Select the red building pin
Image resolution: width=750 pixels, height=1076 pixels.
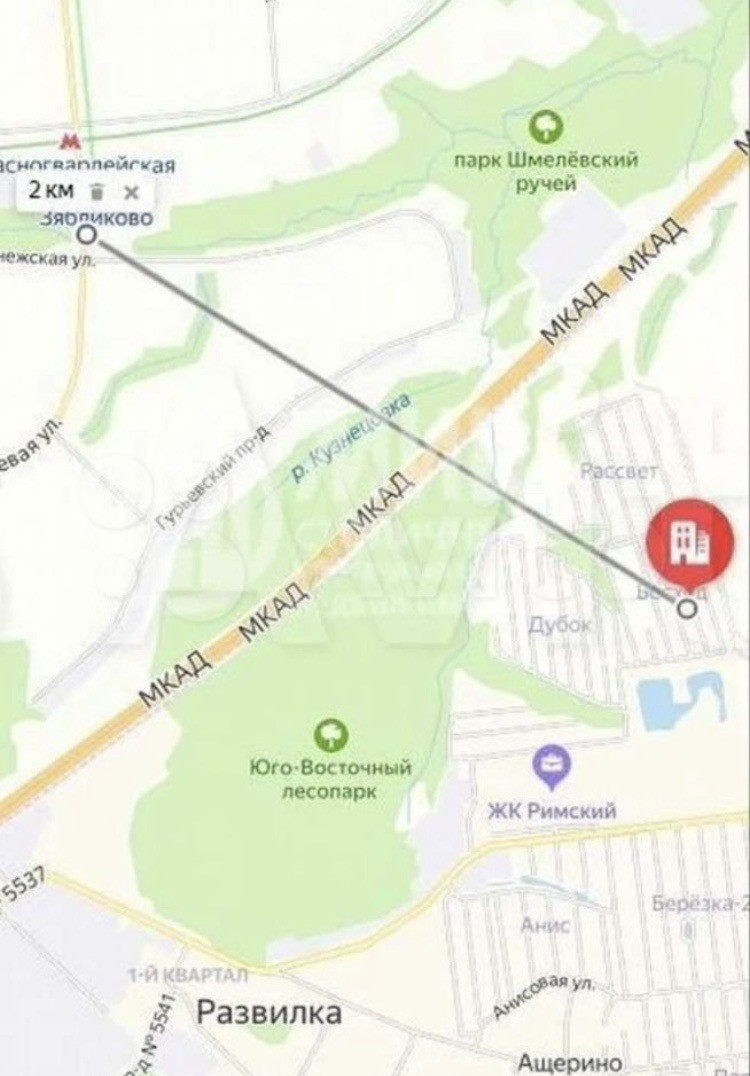[690, 541]
